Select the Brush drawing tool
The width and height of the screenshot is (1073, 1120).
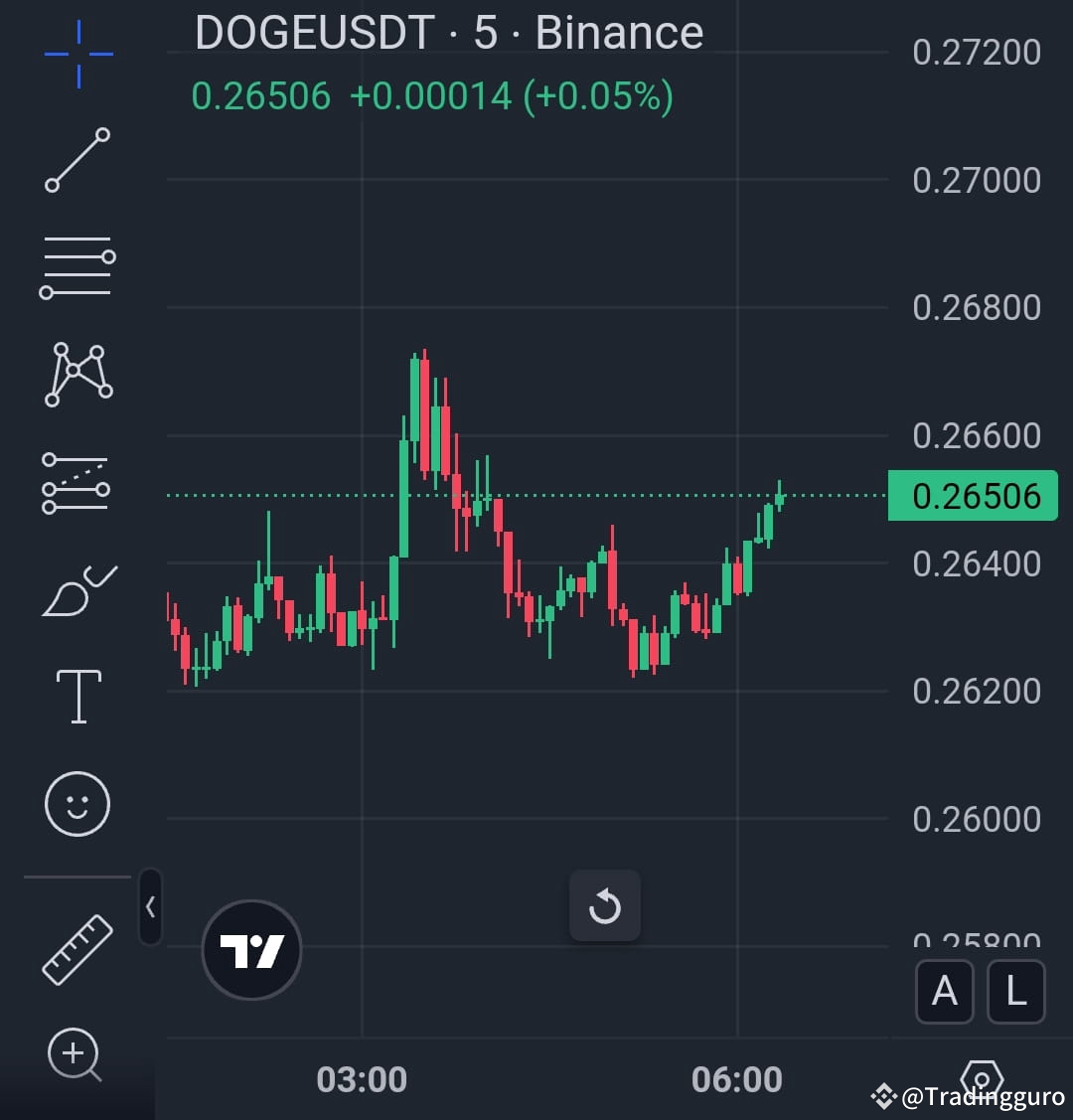pos(77,588)
